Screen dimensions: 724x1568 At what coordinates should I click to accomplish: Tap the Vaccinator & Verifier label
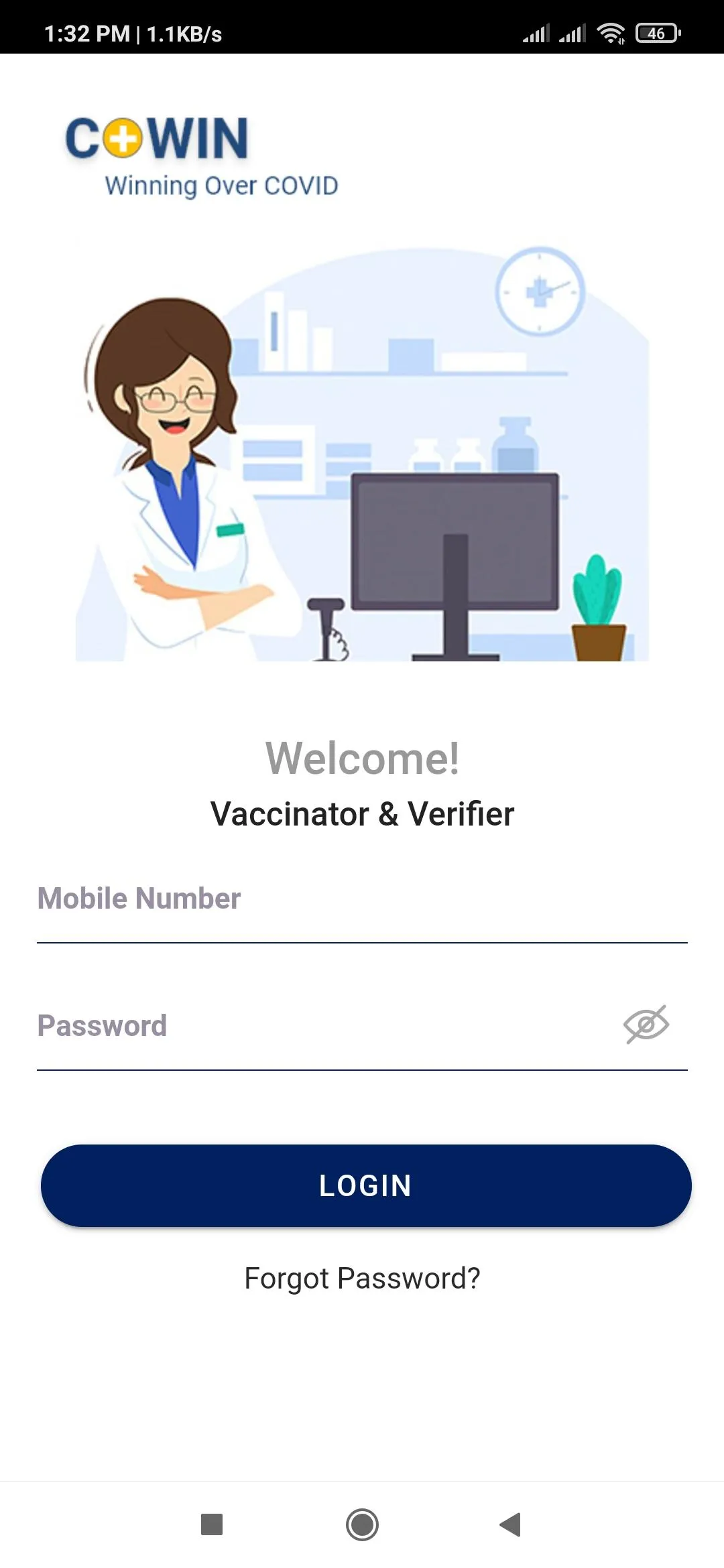(x=362, y=814)
